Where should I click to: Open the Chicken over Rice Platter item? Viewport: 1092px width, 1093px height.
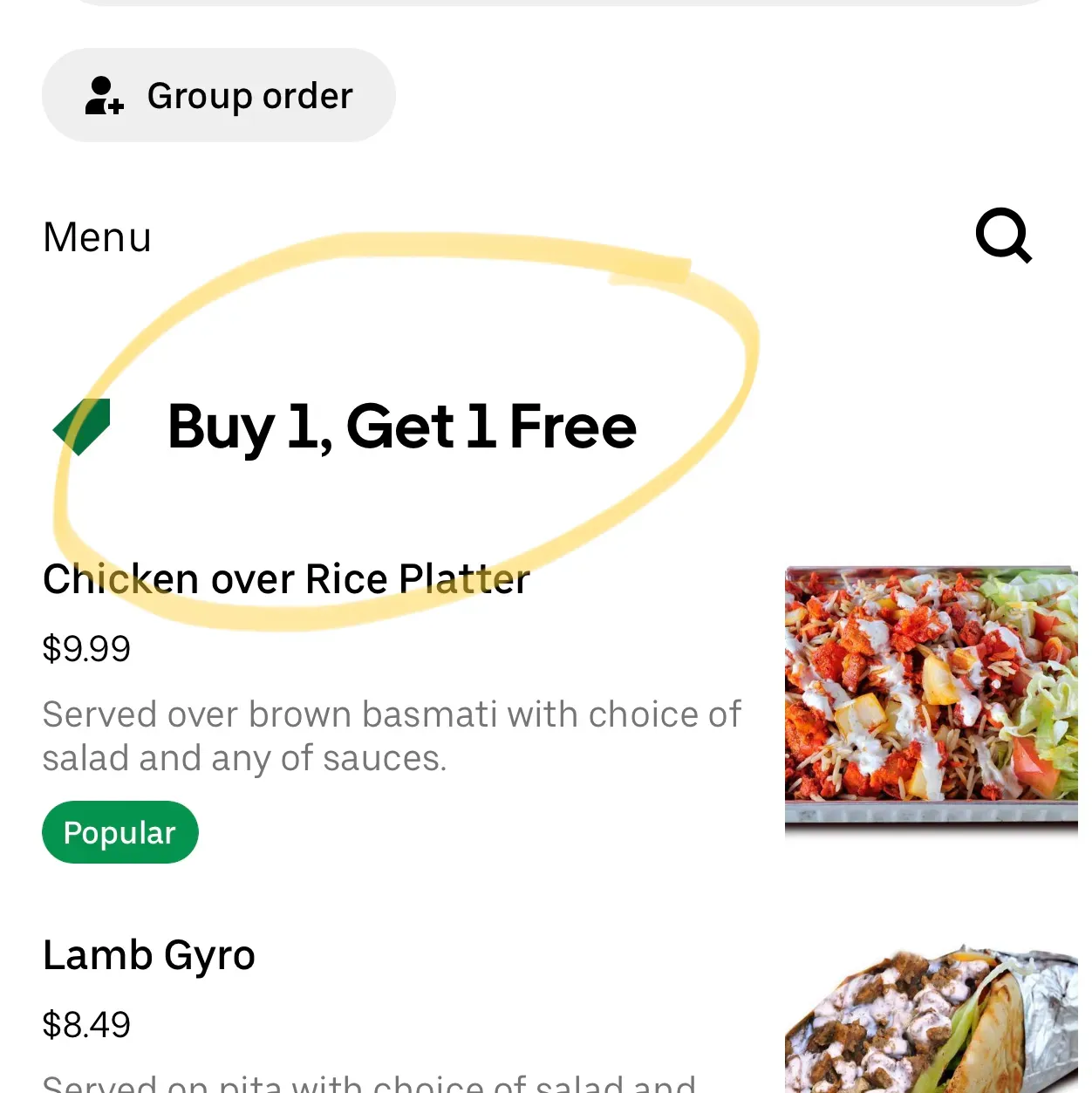click(x=286, y=579)
